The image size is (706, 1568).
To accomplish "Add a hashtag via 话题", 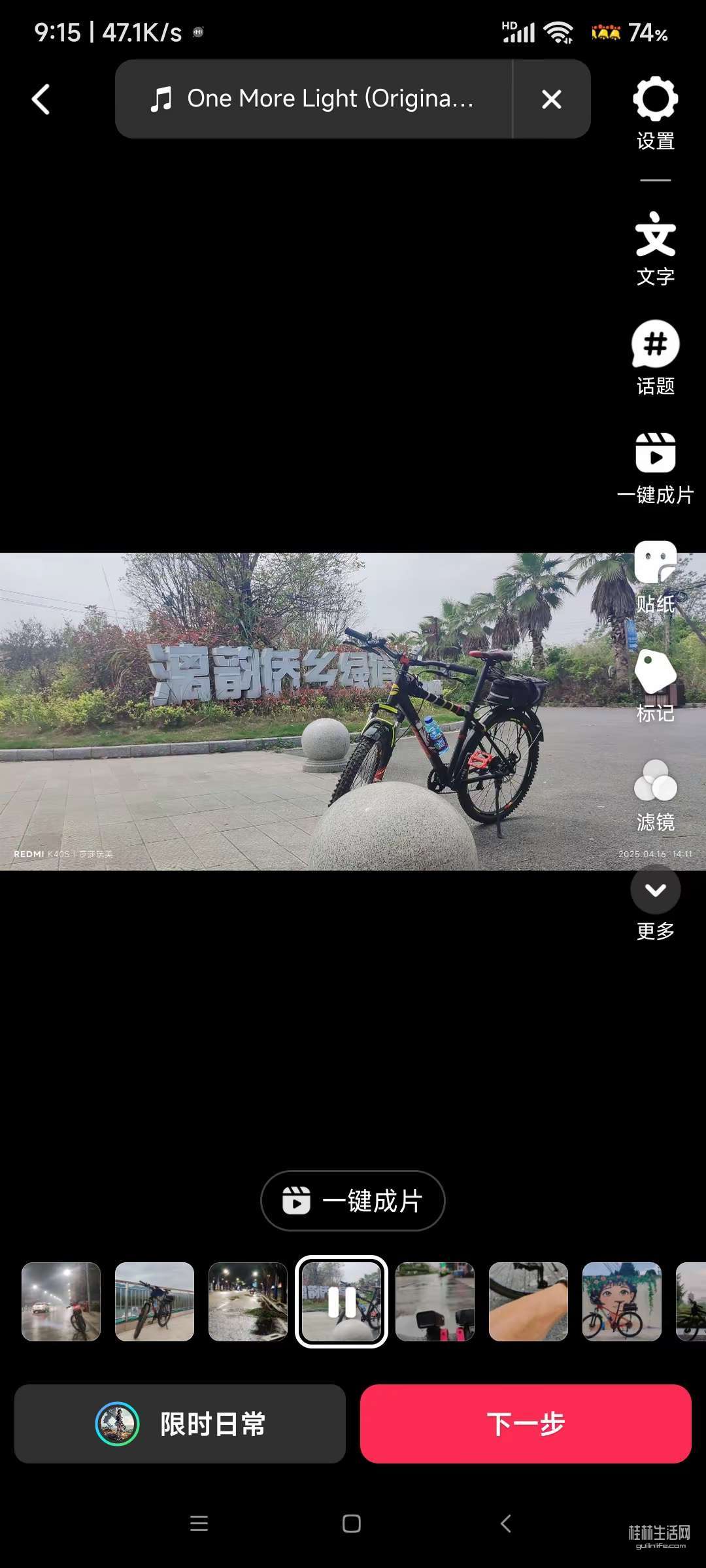I will pyautogui.click(x=655, y=357).
